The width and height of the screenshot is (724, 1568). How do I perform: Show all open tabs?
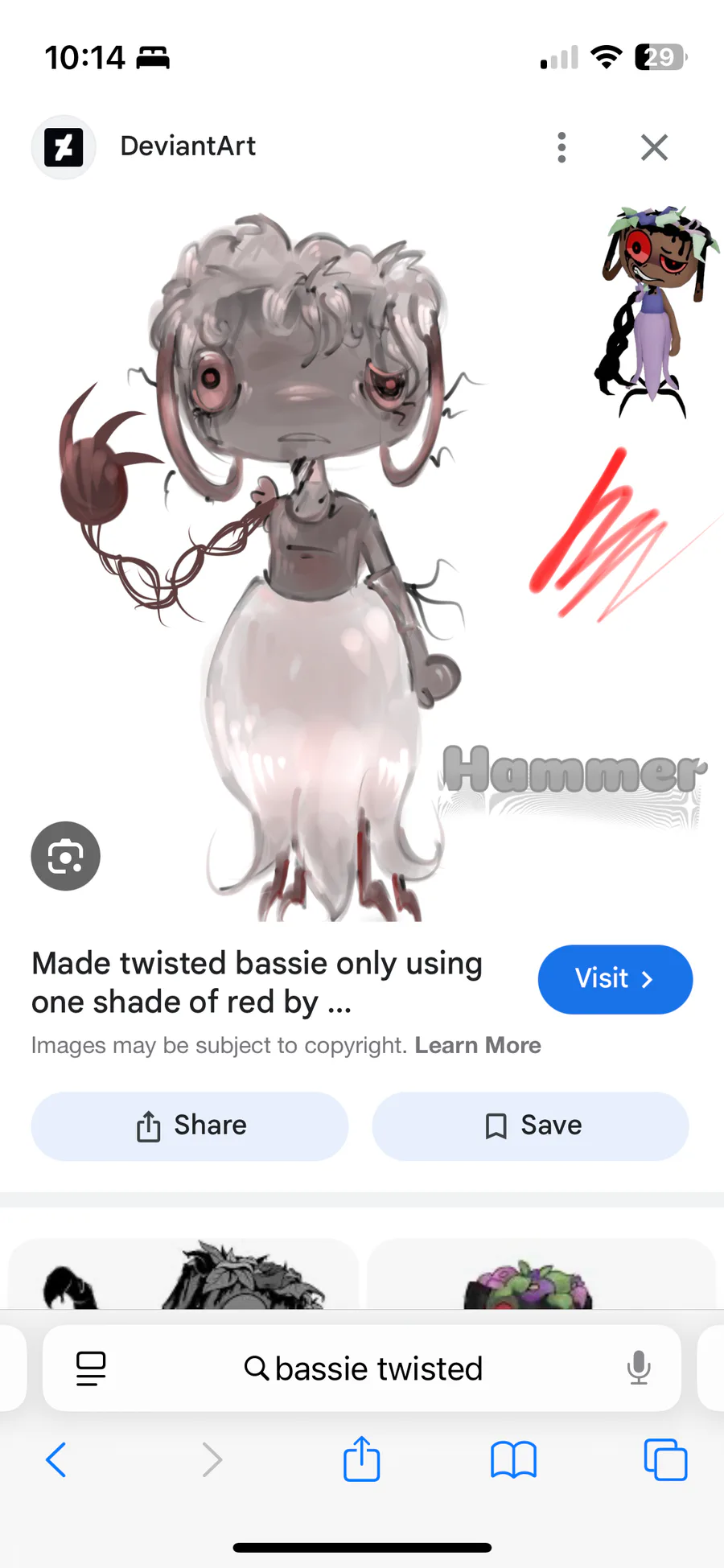pyautogui.click(x=665, y=1459)
